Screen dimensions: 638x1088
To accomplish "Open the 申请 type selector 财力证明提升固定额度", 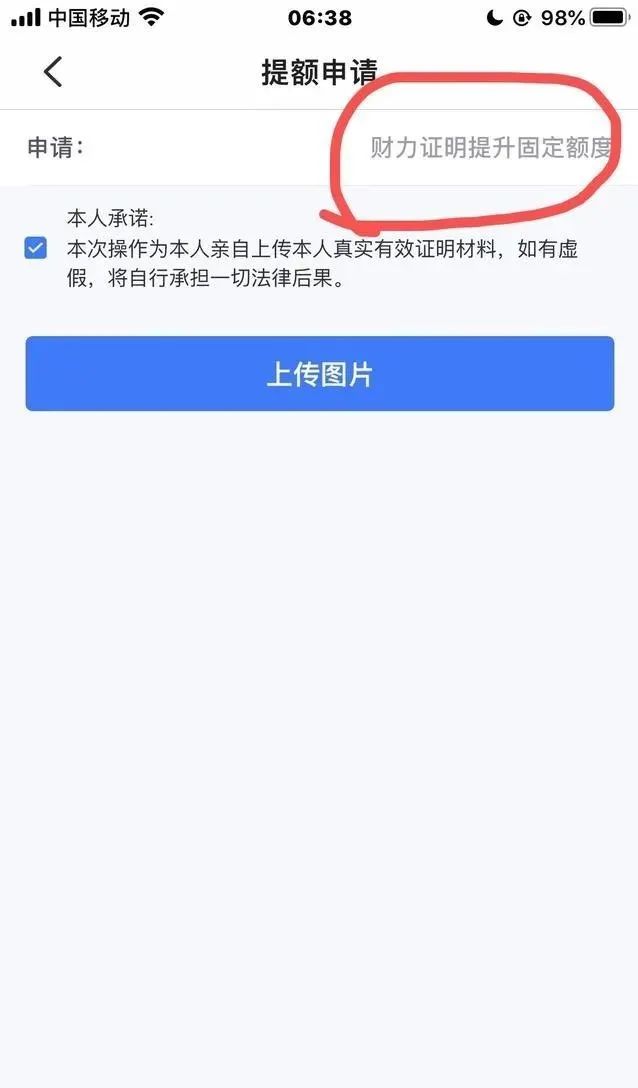I will 319,148.
